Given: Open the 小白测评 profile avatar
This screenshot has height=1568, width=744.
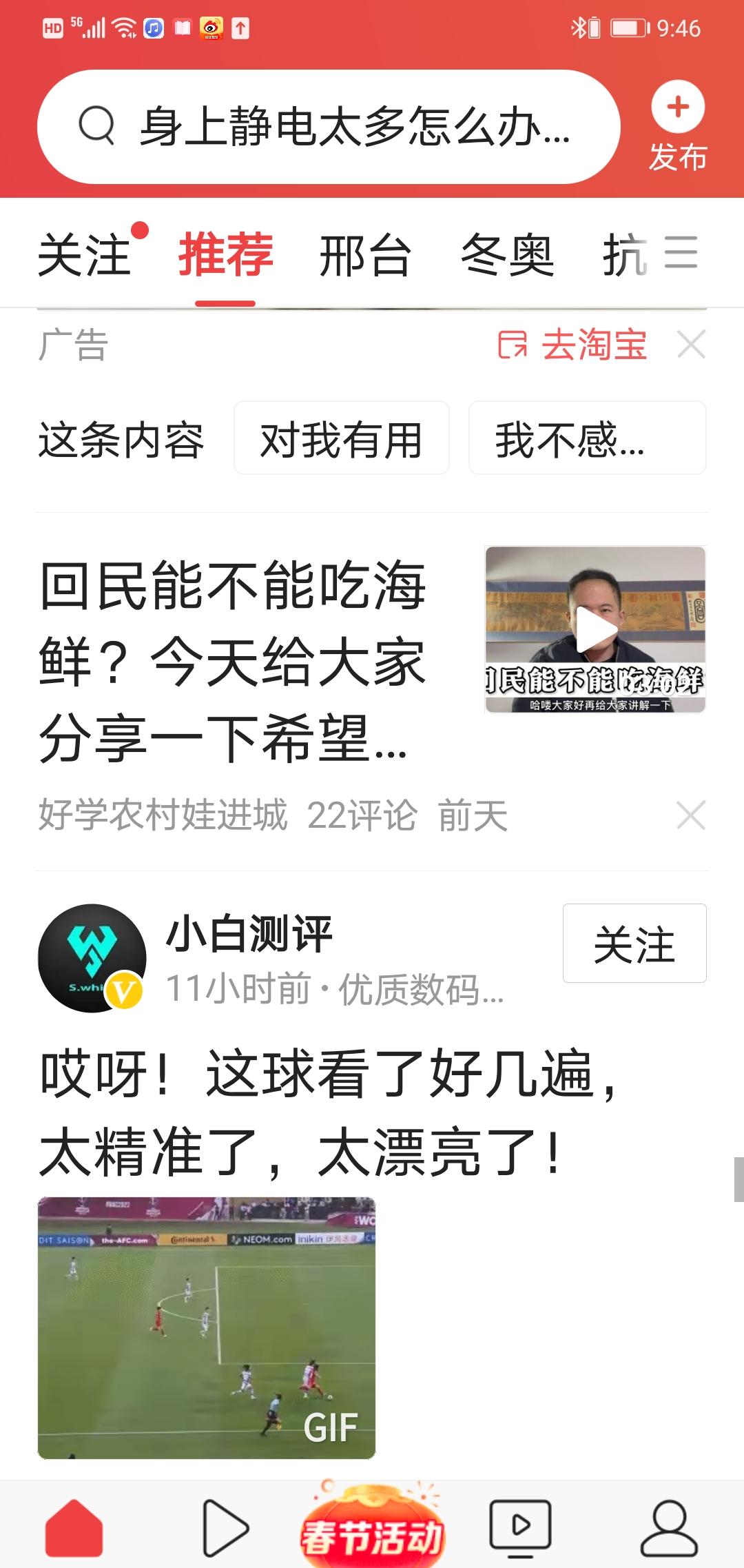Looking at the screenshot, I should [92, 958].
